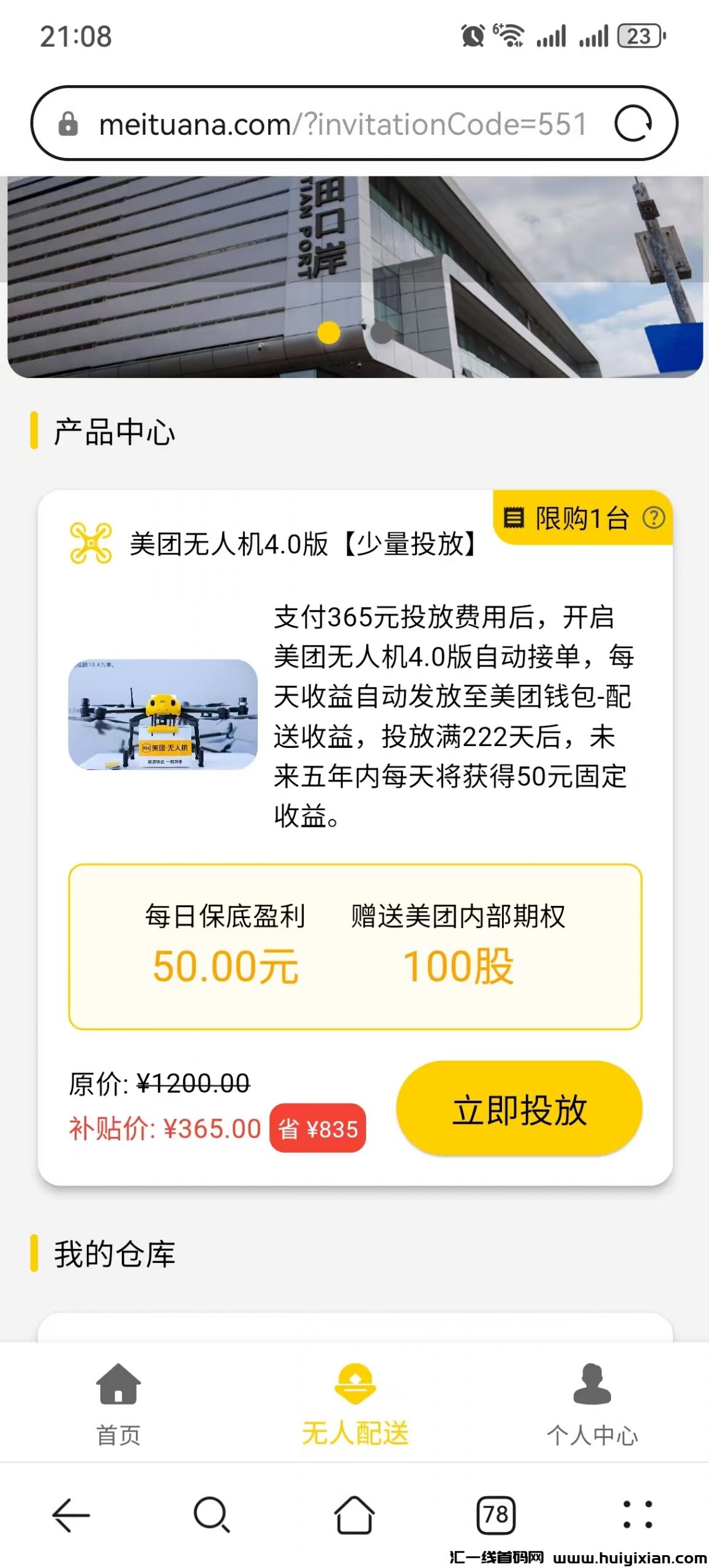The height and width of the screenshot is (1568, 709).
Task: Tap the URL address bar
Action: click(x=343, y=124)
